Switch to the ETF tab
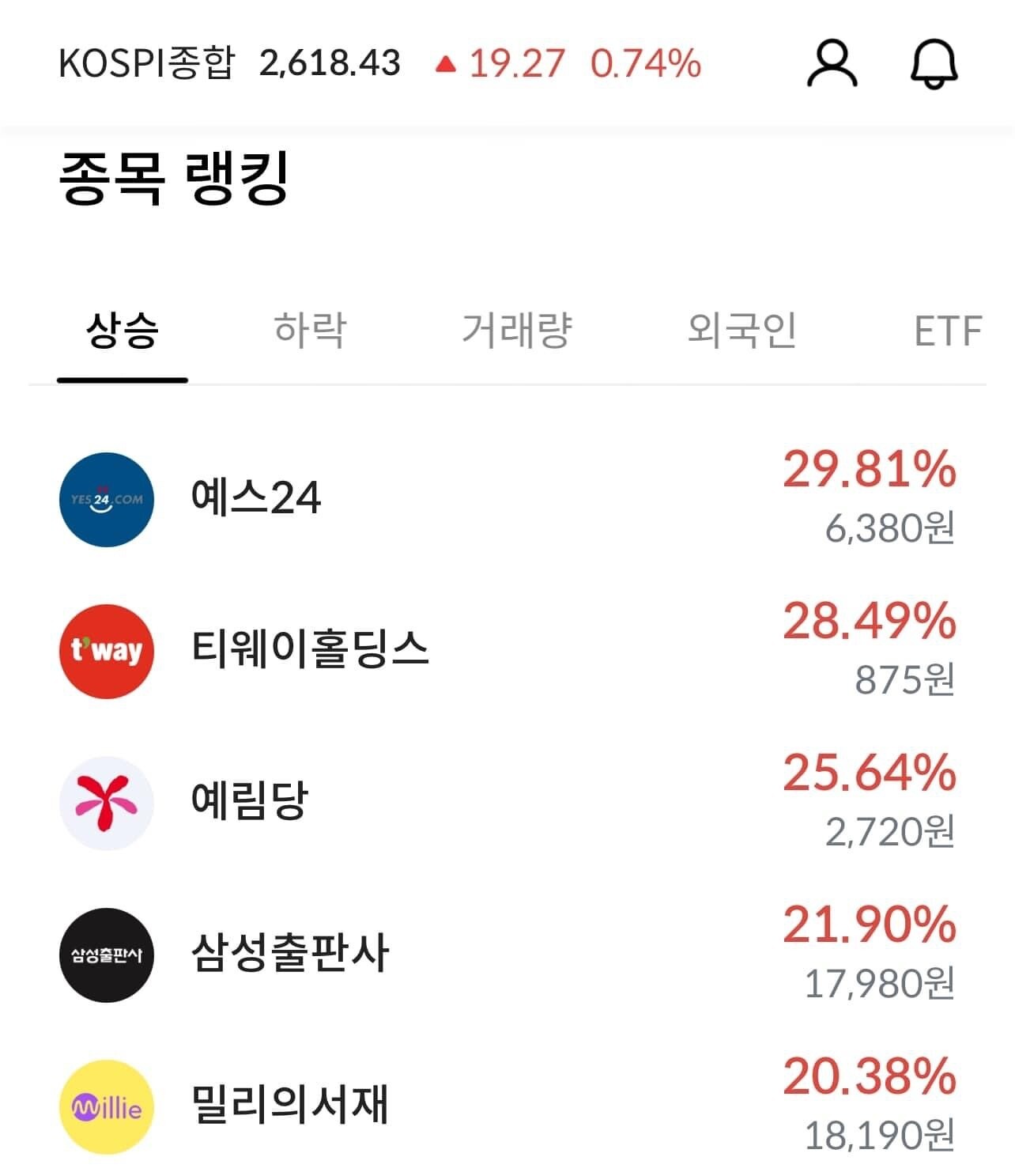 tap(948, 331)
